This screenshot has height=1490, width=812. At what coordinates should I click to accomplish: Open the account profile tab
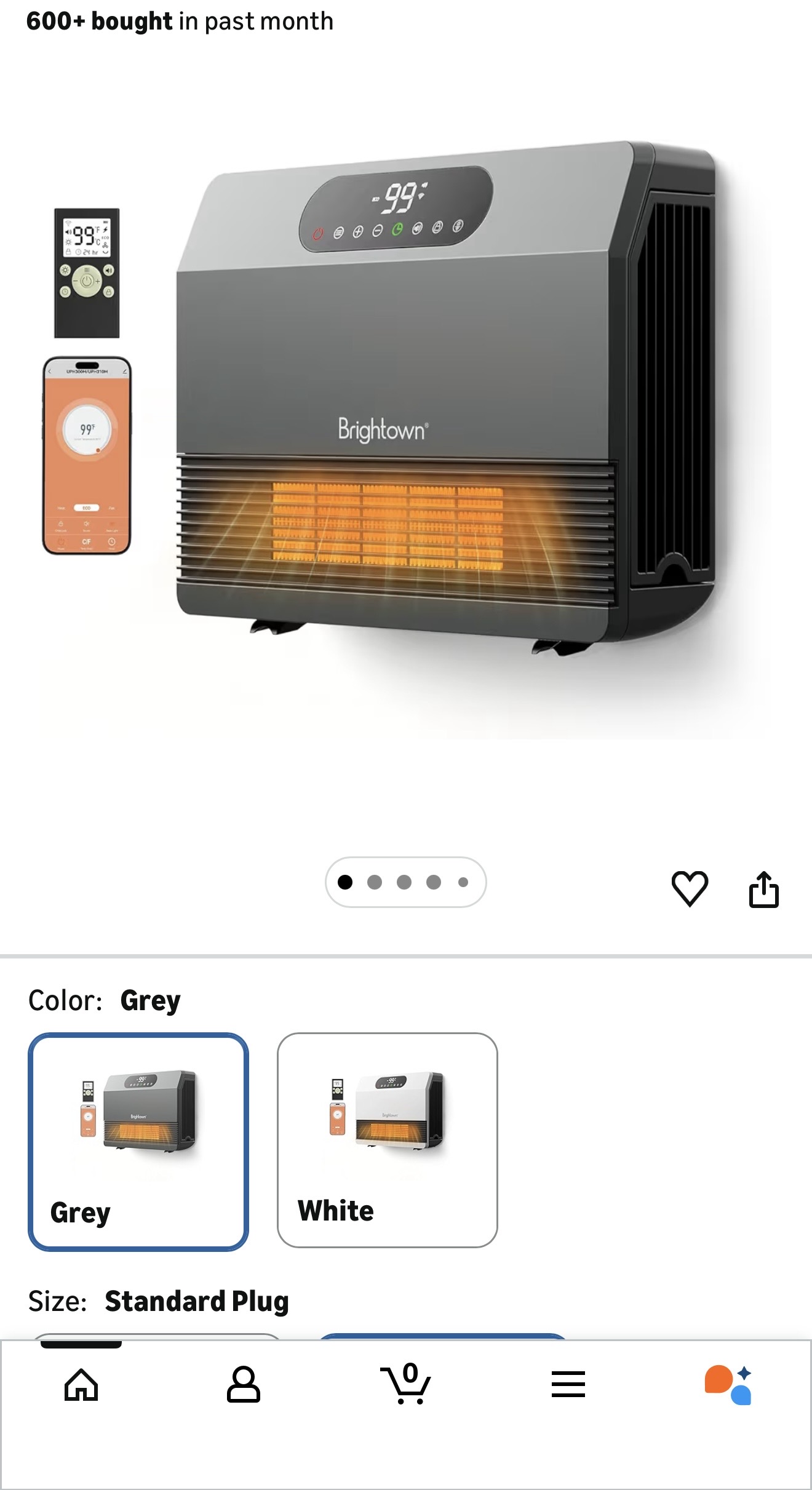244,1384
